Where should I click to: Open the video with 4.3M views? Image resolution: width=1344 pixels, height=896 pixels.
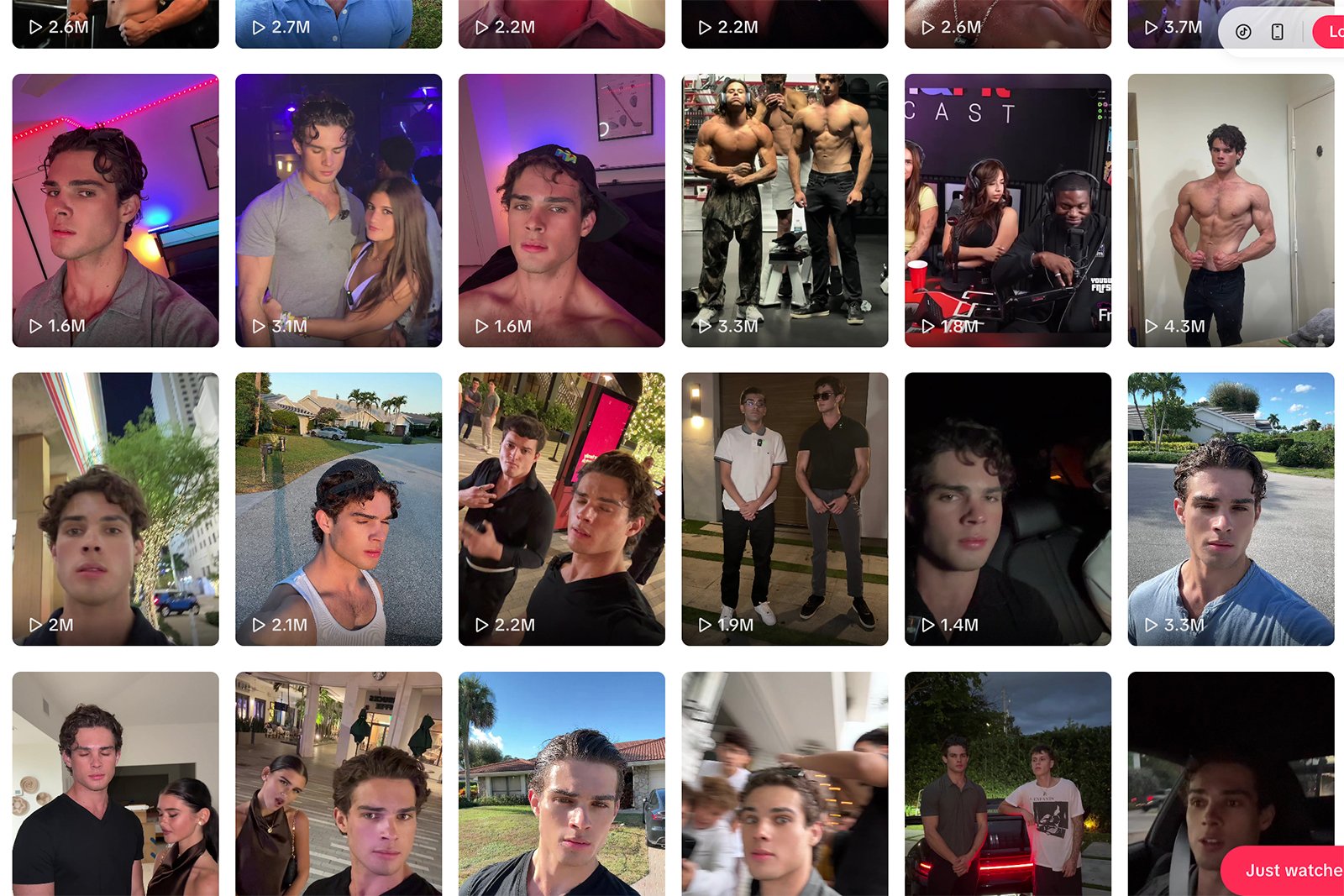pyautogui.click(x=1231, y=210)
